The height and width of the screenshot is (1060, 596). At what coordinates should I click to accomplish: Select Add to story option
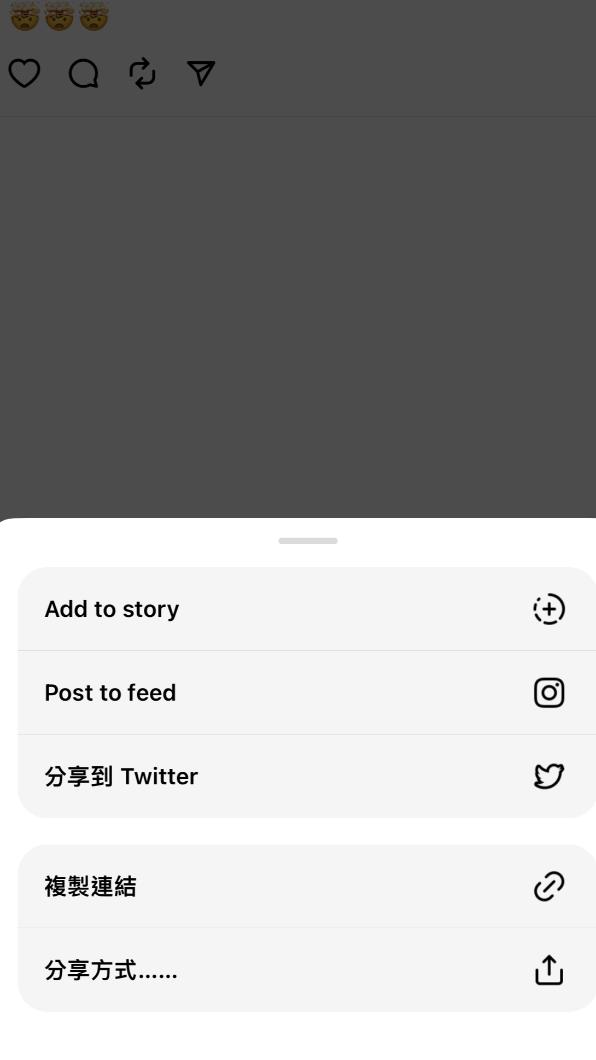coord(307,609)
